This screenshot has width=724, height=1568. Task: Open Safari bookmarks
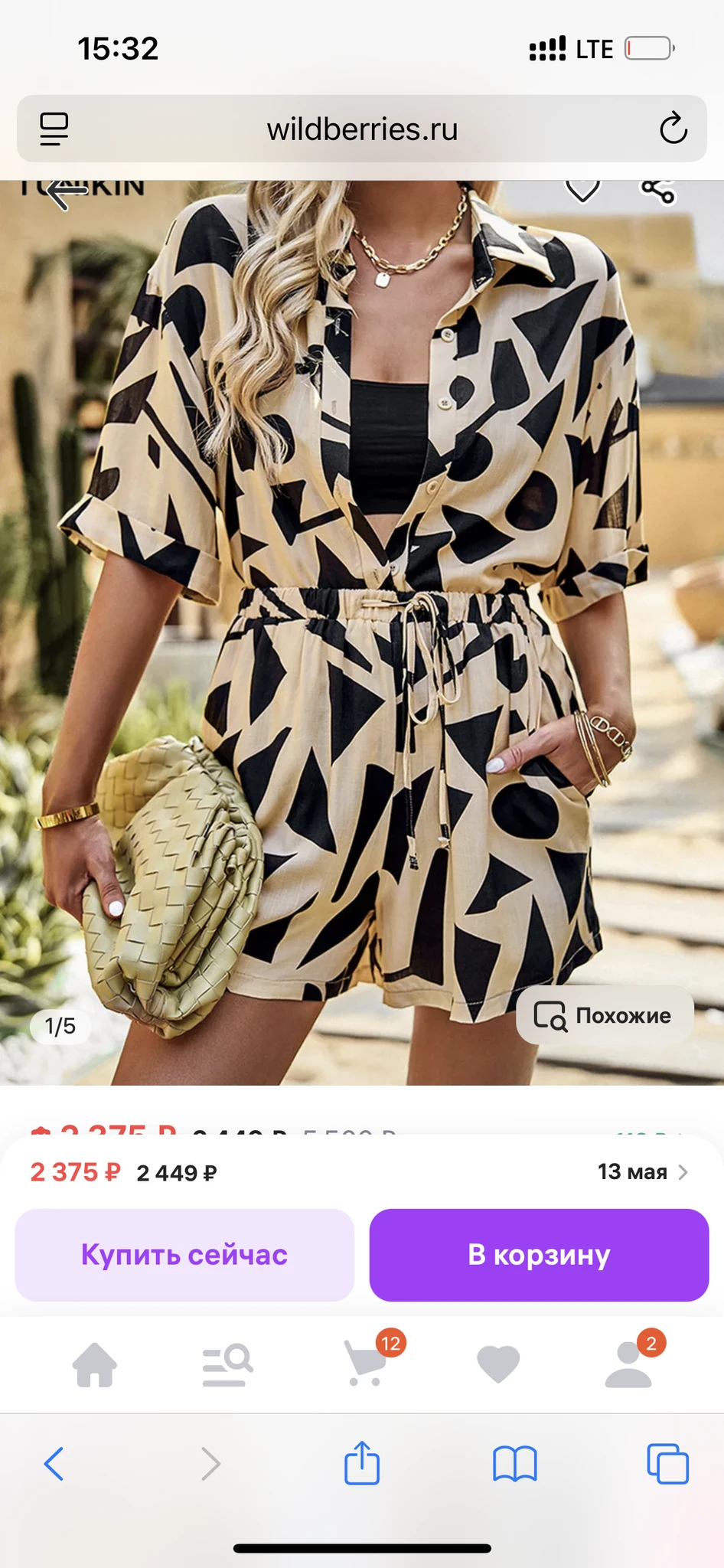(x=515, y=1464)
